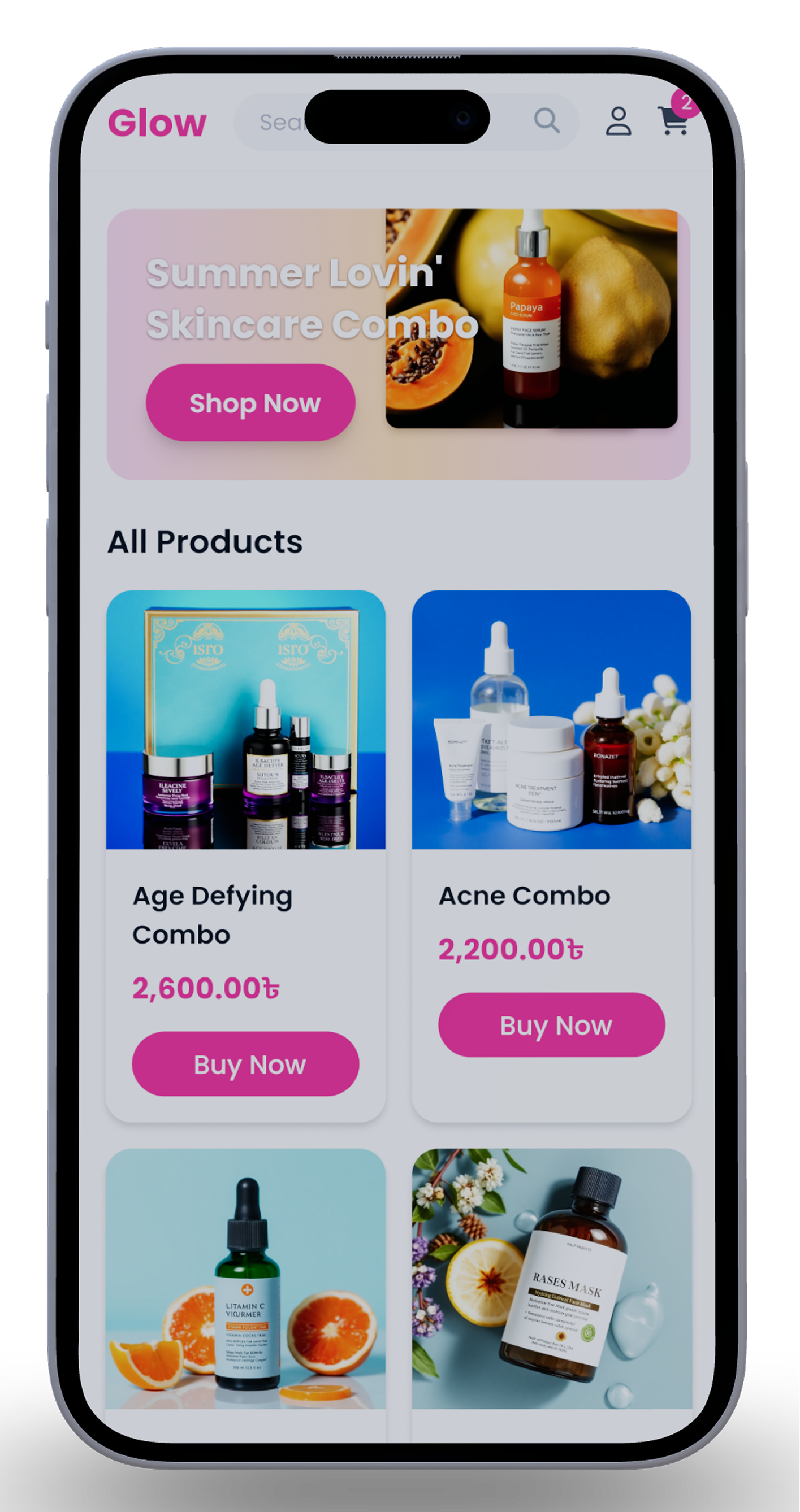Open the user account profile icon
This screenshot has height=1512, width=800.
tap(618, 121)
